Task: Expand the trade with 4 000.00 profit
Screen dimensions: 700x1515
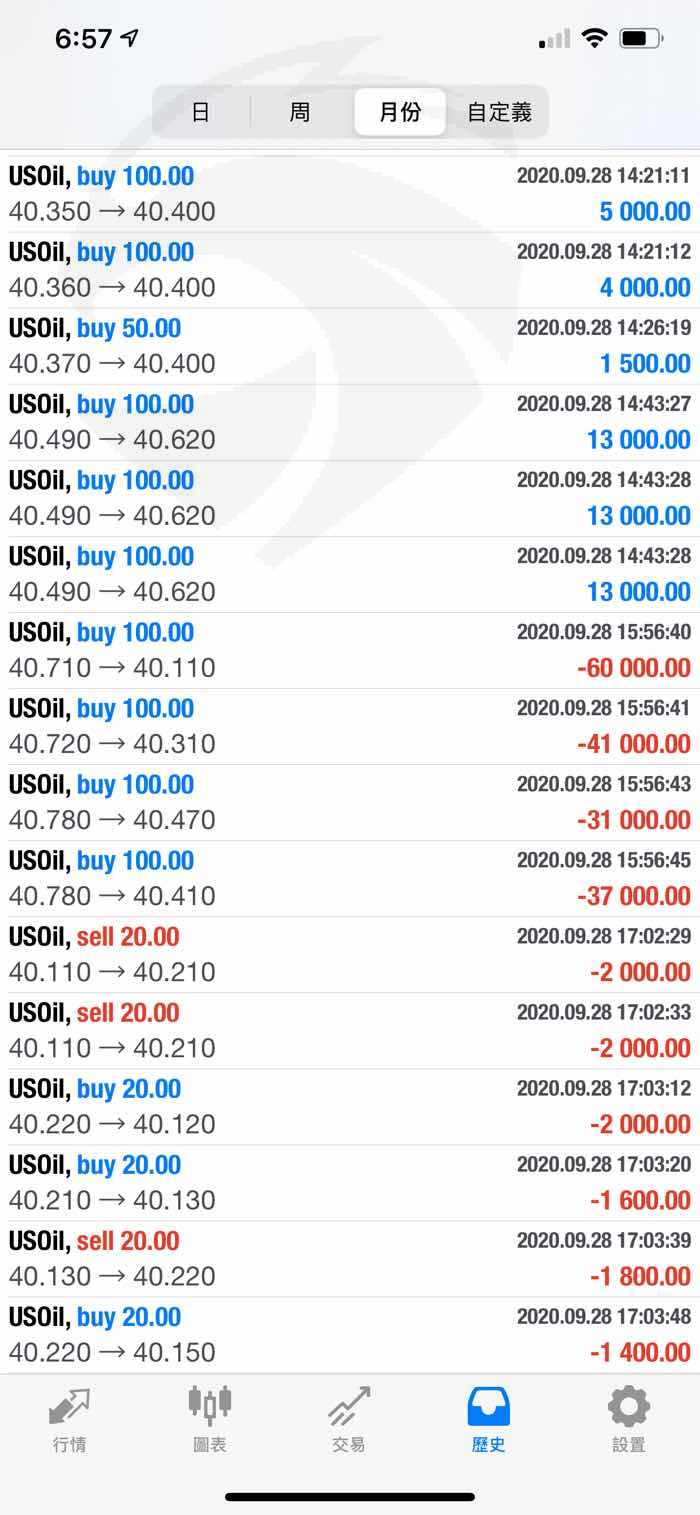Action: [x=350, y=270]
